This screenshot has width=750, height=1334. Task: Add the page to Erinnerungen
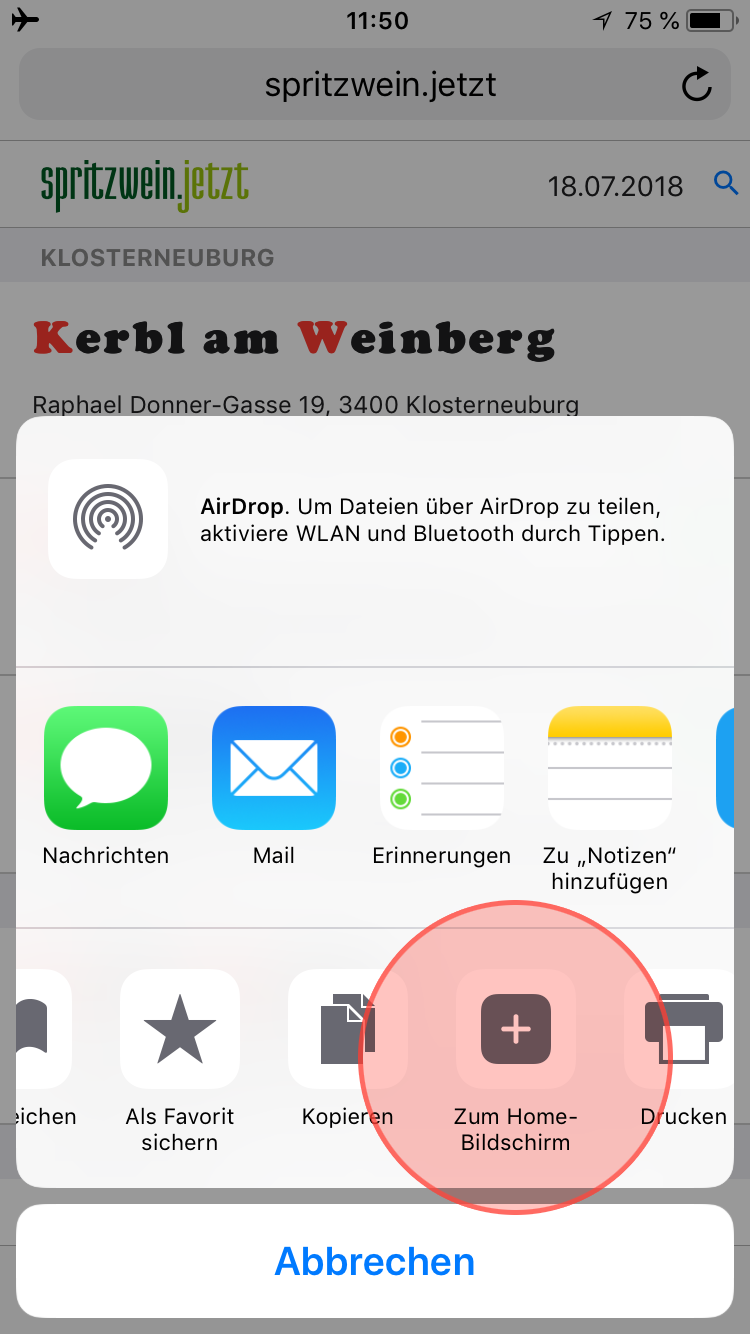(441, 768)
